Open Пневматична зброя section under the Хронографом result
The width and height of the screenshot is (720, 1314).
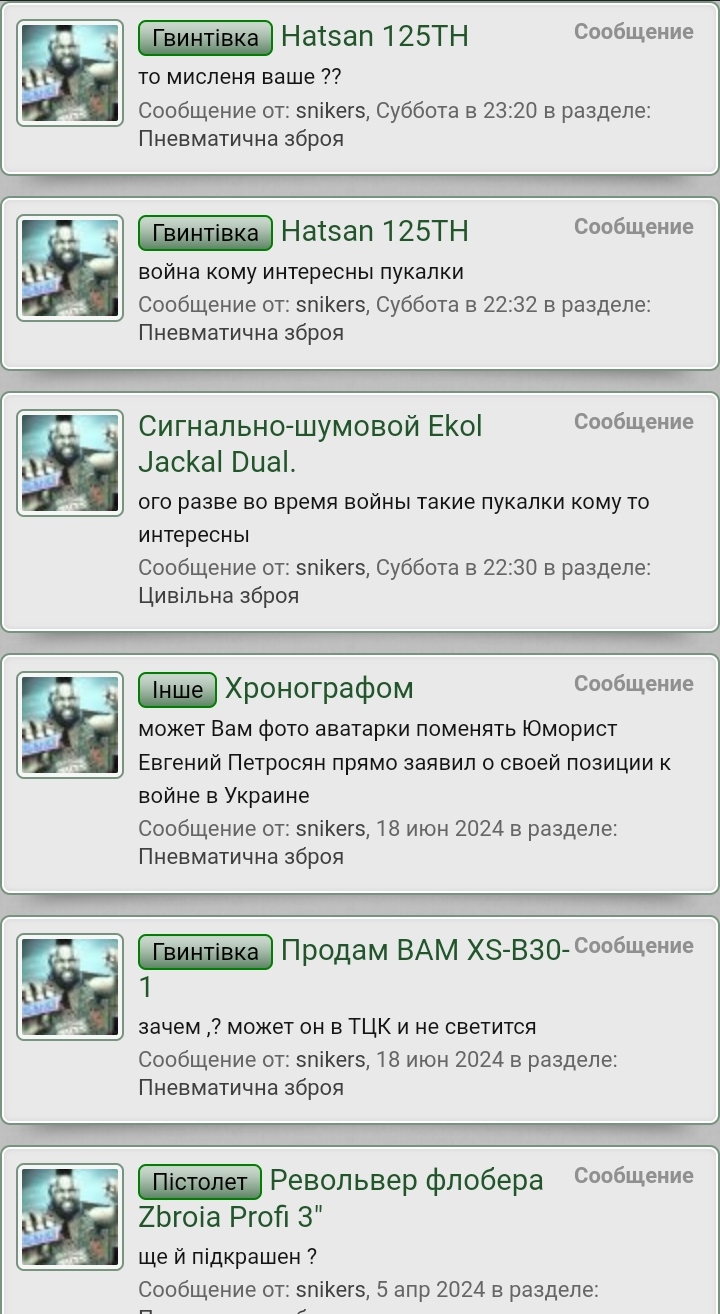[x=240, y=857]
